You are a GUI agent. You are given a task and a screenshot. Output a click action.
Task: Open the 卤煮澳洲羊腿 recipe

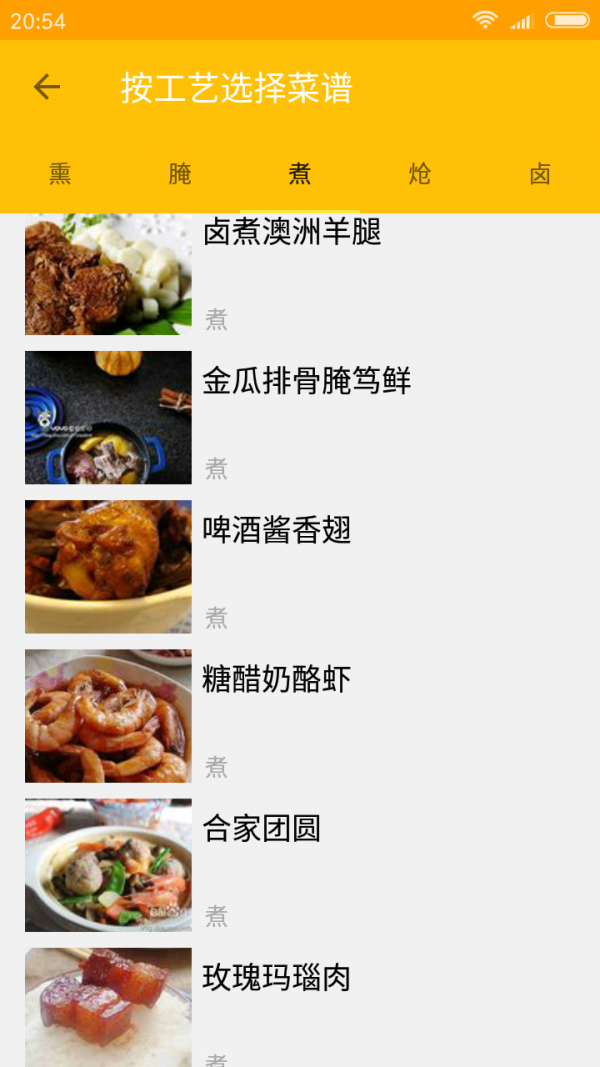(292, 234)
